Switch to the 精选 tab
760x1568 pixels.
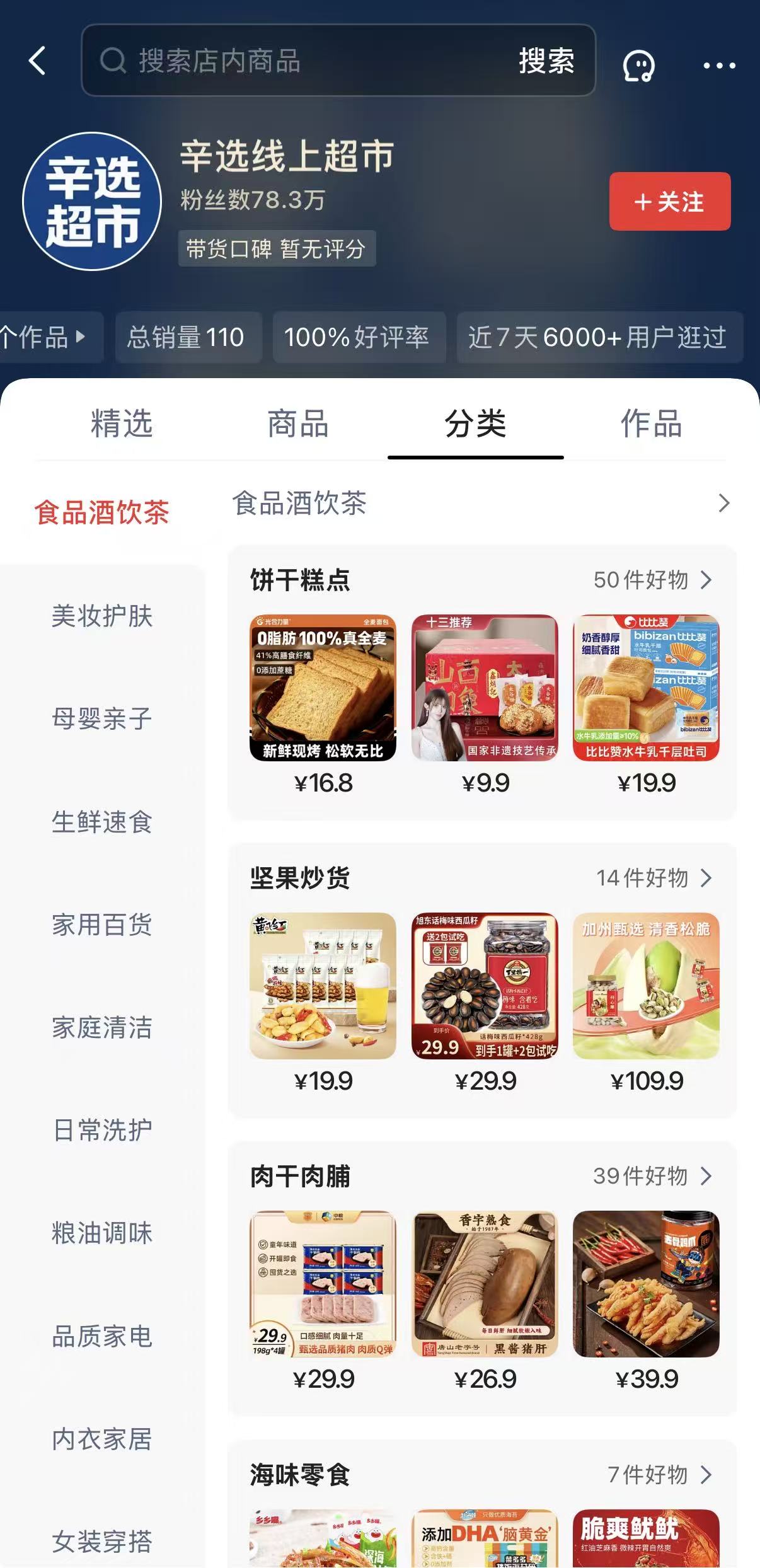tap(122, 424)
